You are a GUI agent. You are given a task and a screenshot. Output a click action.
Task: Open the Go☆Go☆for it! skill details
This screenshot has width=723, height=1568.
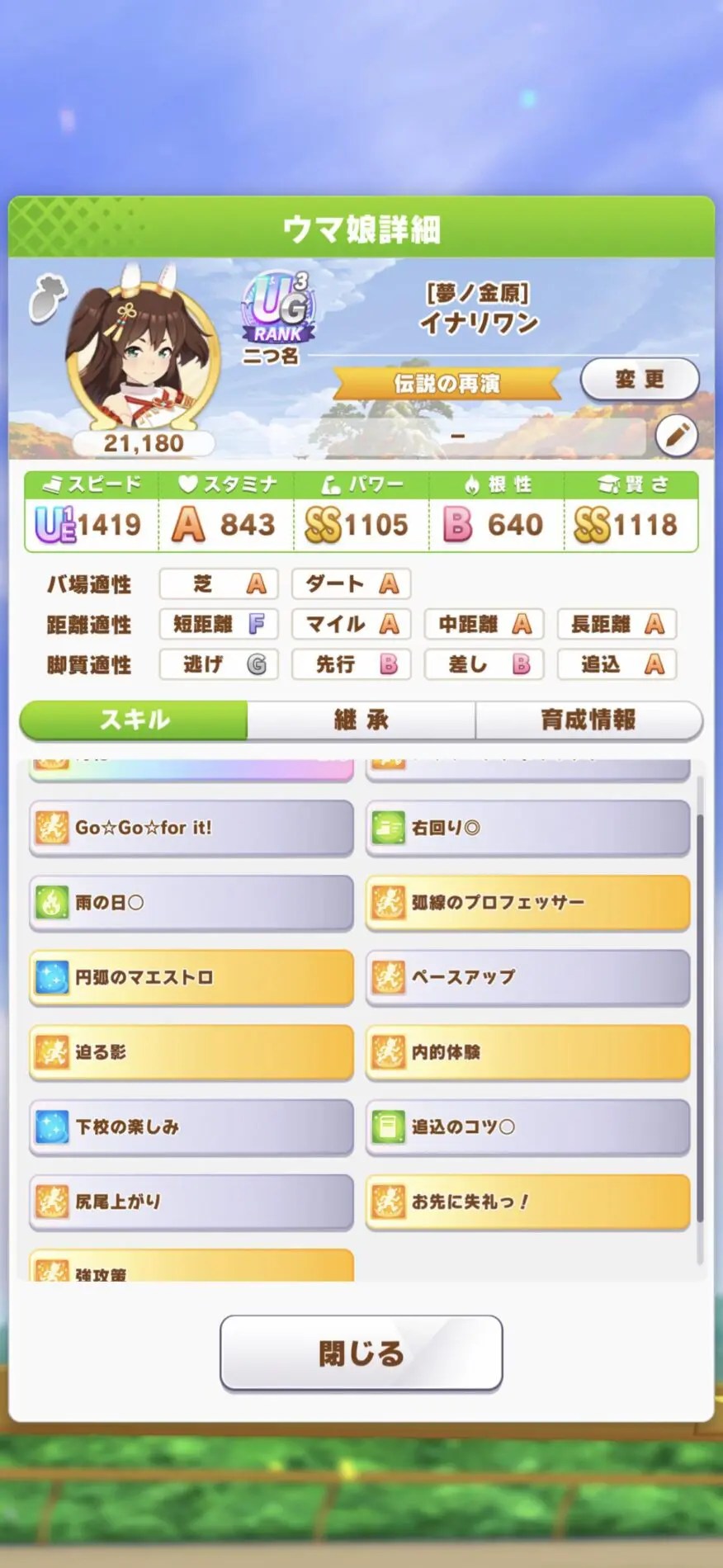(191, 828)
